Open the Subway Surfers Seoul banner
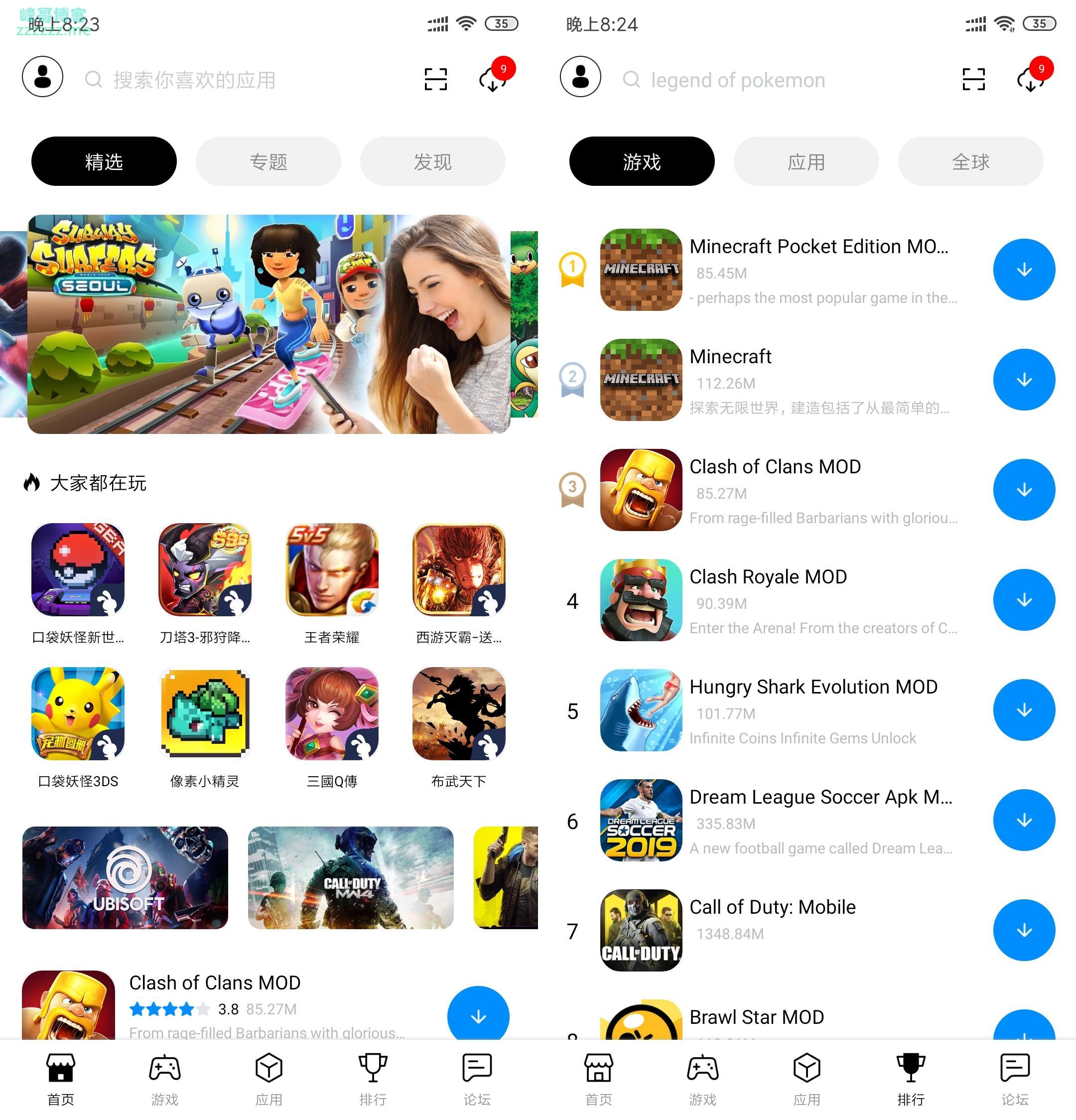 [x=269, y=324]
